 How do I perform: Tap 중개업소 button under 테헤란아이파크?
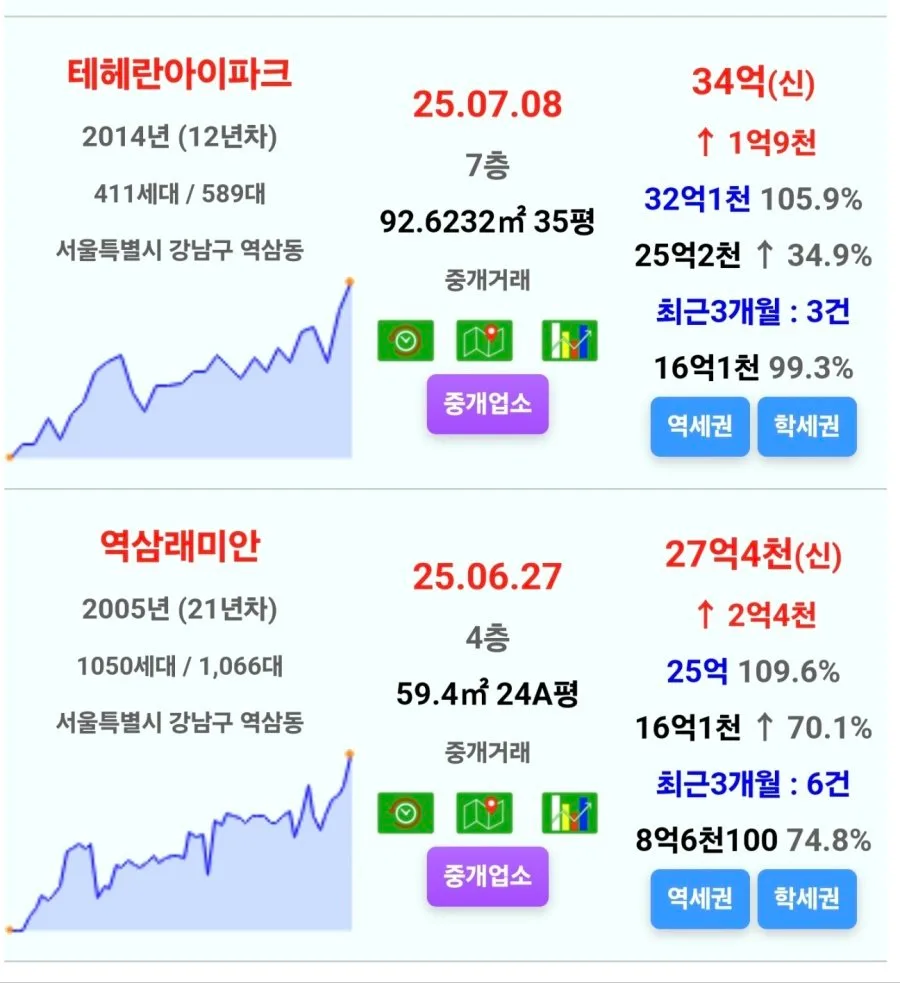pyautogui.click(x=488, y=404)
